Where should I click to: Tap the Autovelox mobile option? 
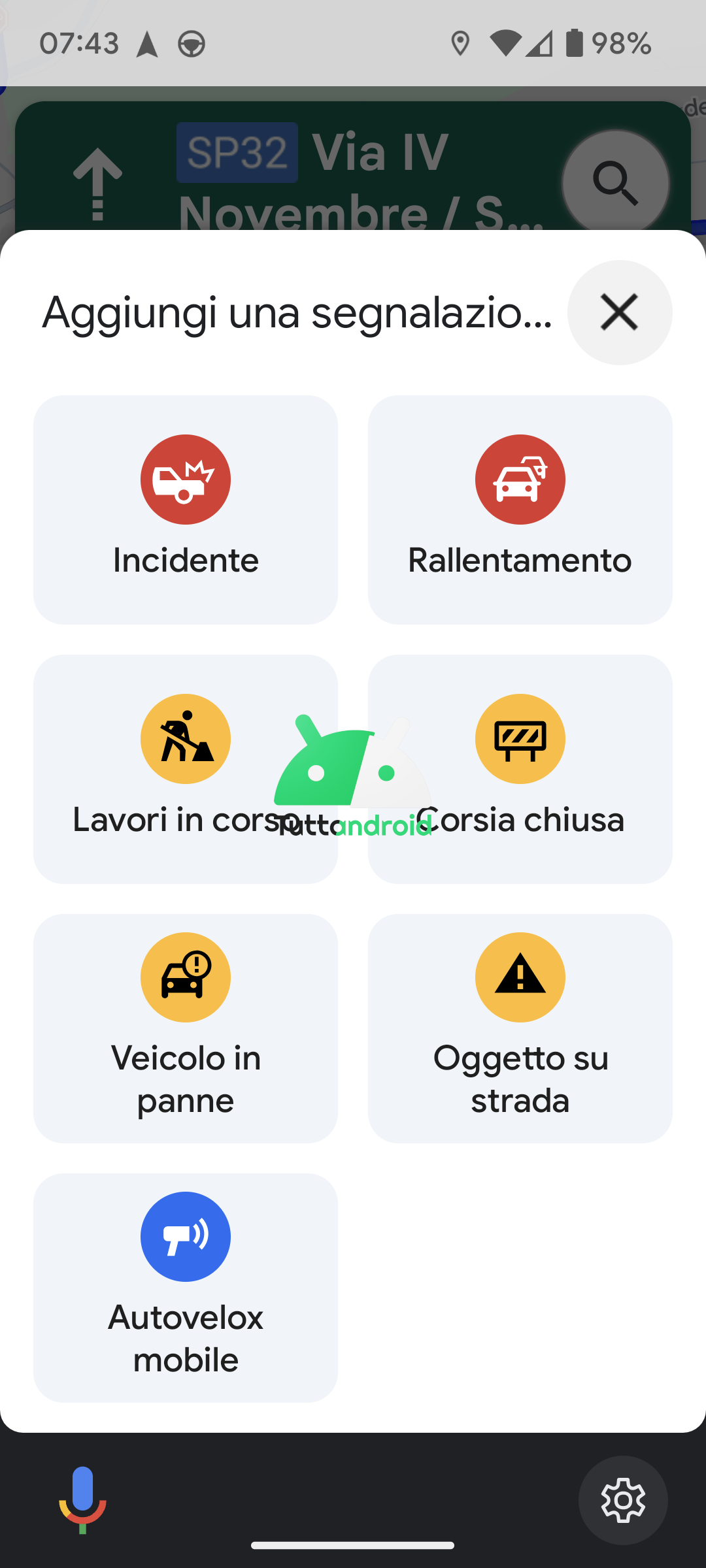[186, 1287]
